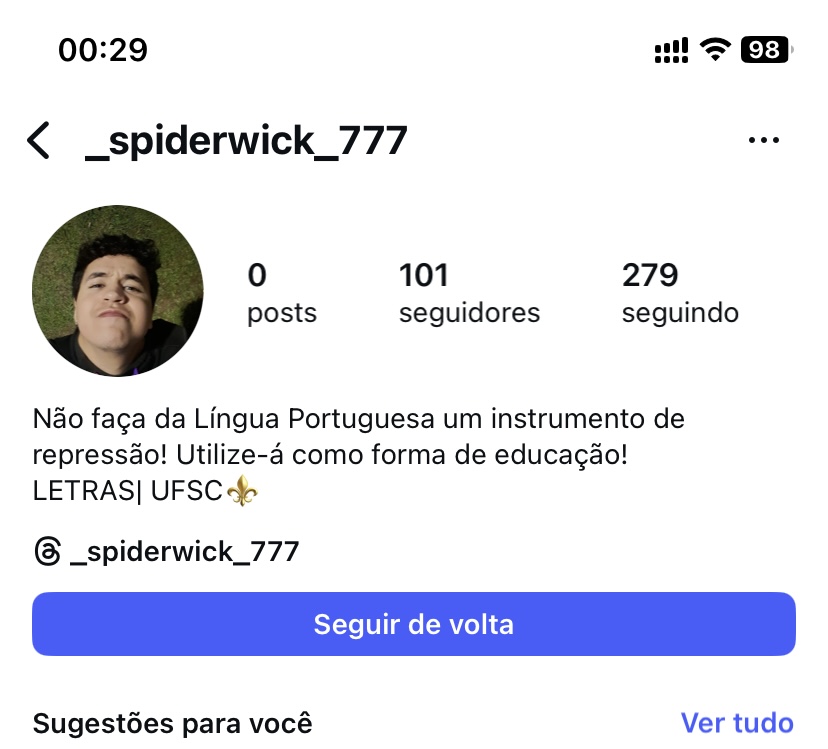Open the three-dot overflow menu

[x=764, y=141]
